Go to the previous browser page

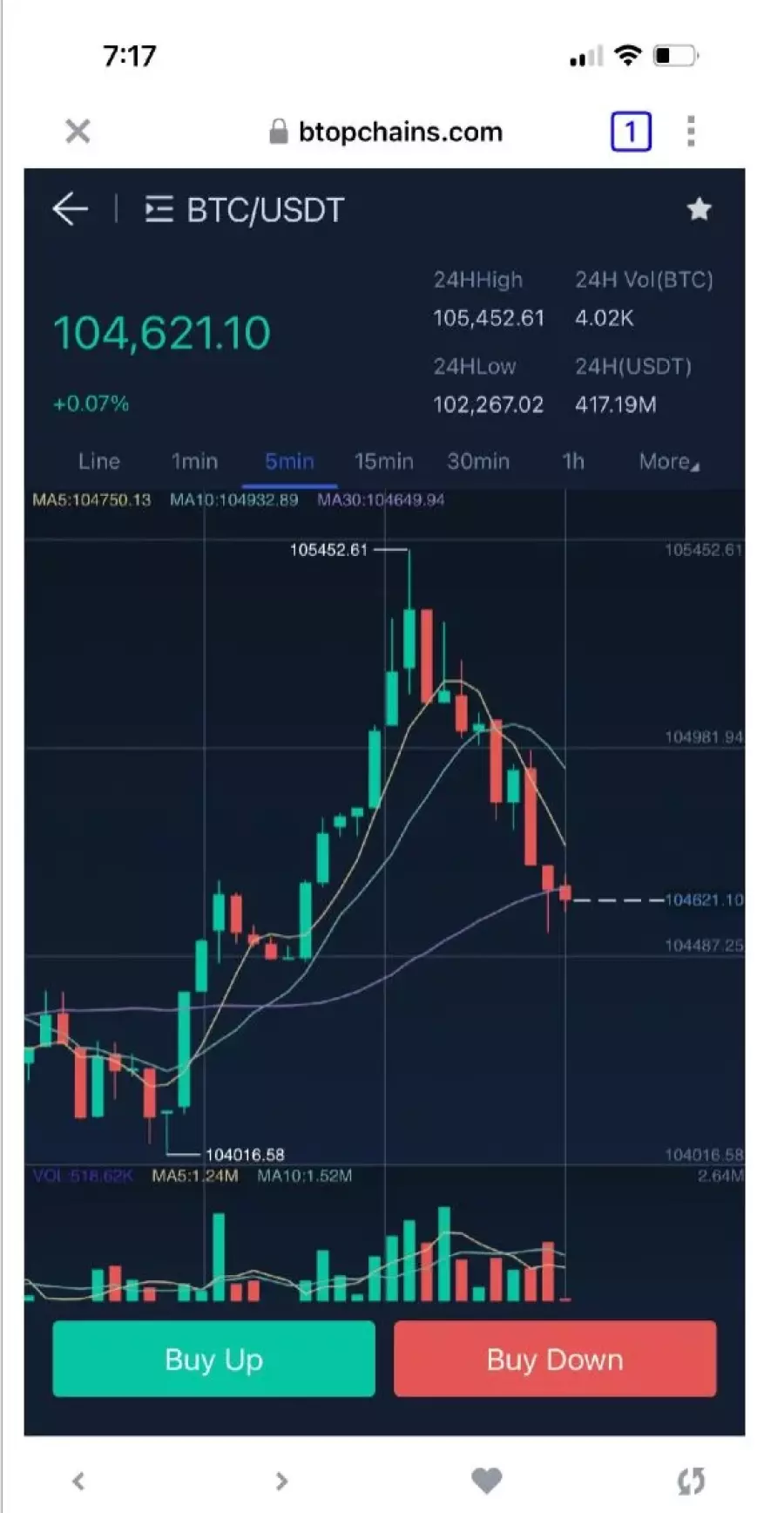[x=78, y=1480]
